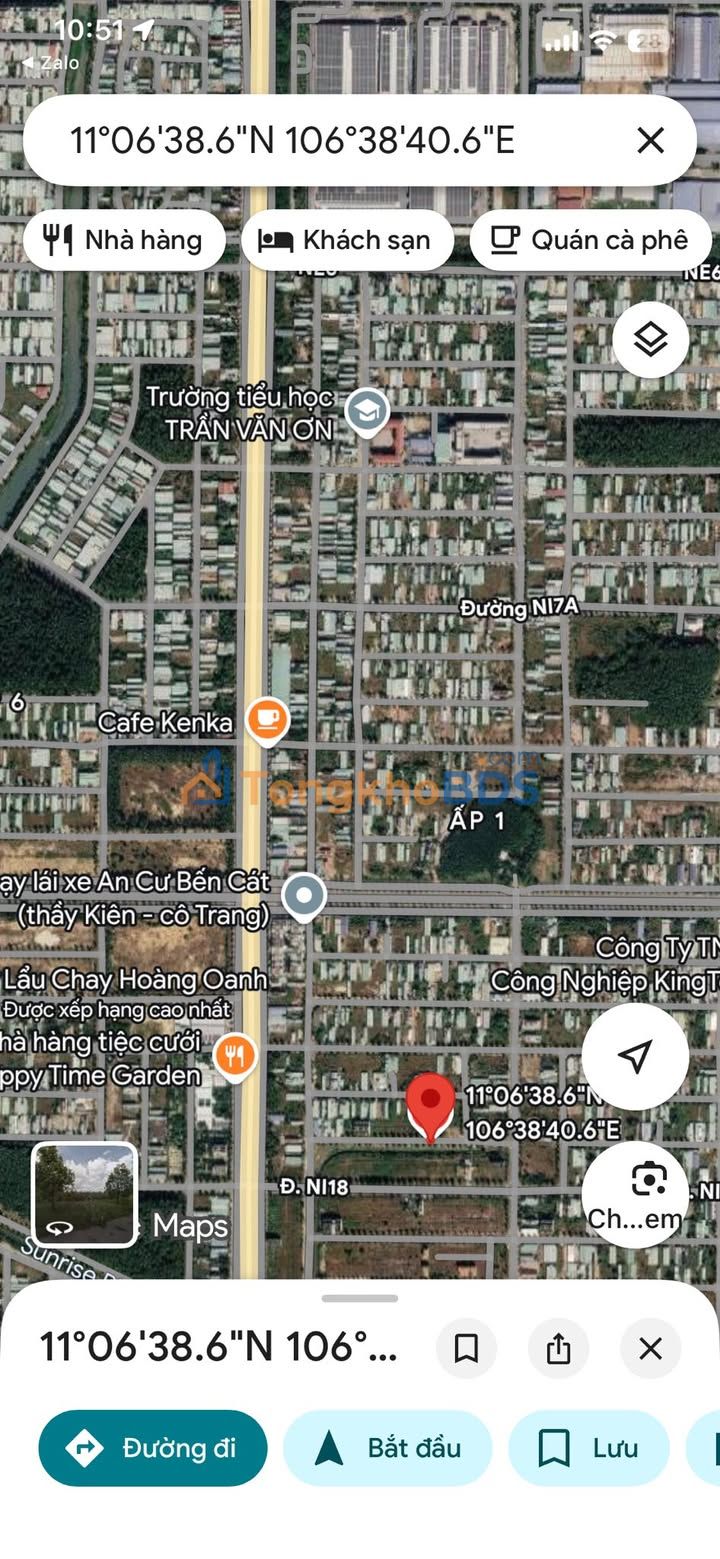Share the dropped pin location

(558, 1348)
